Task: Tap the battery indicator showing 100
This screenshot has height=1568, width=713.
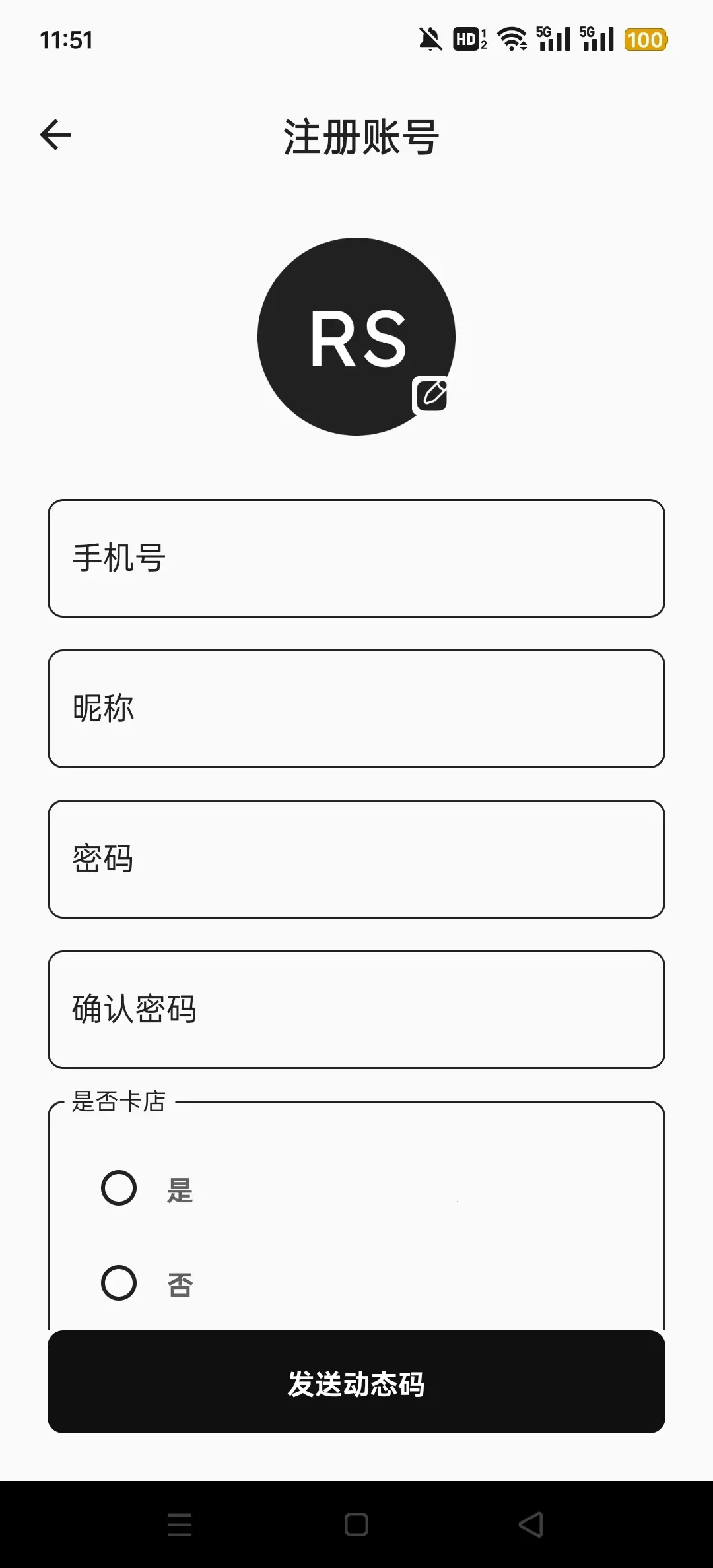Action: pyautogui.click(x=646, y=40)
